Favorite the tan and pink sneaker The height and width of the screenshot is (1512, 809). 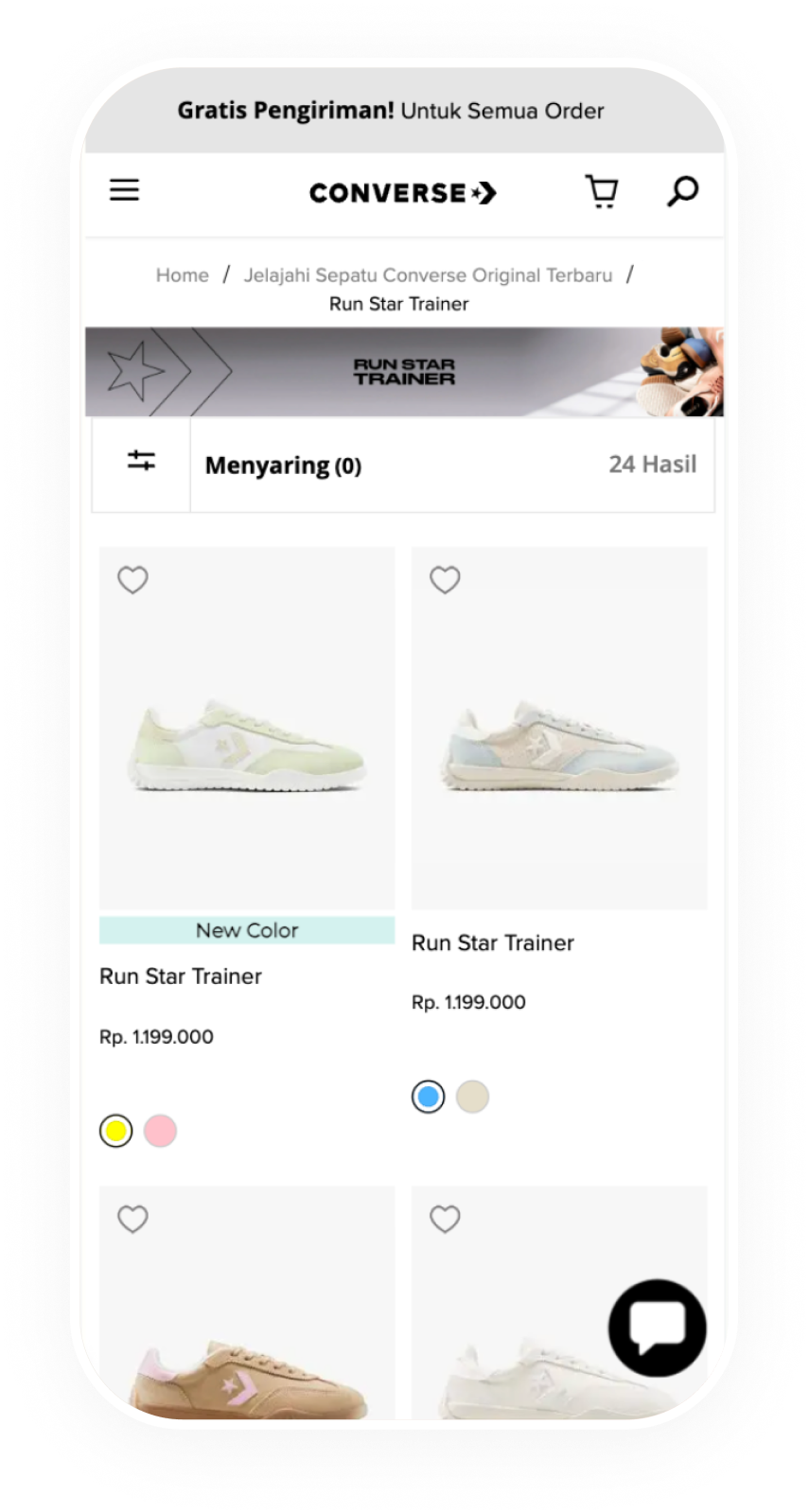[x=132, y=1219]
